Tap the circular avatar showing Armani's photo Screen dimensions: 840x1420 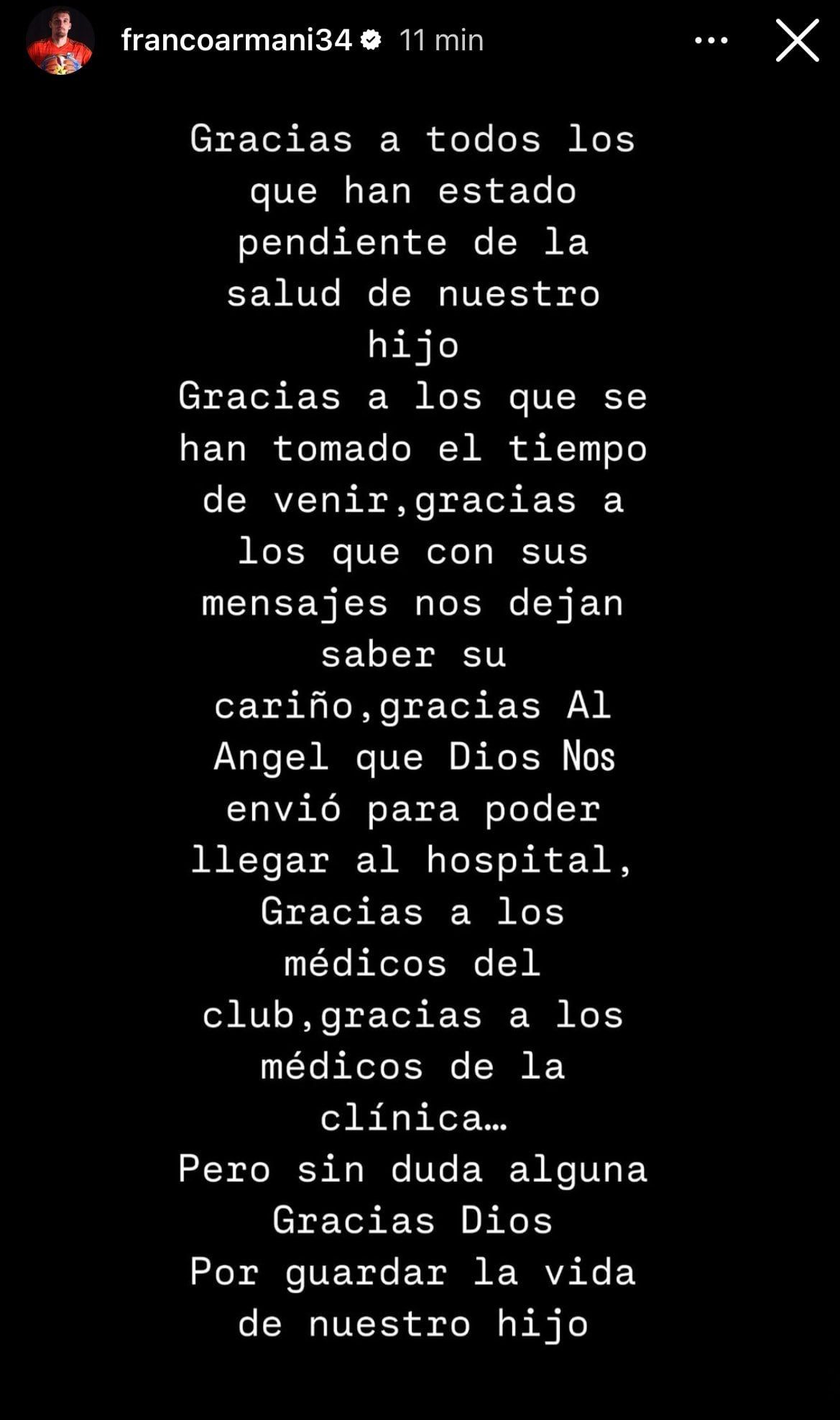pyautogui.click(x=61, y=41)
